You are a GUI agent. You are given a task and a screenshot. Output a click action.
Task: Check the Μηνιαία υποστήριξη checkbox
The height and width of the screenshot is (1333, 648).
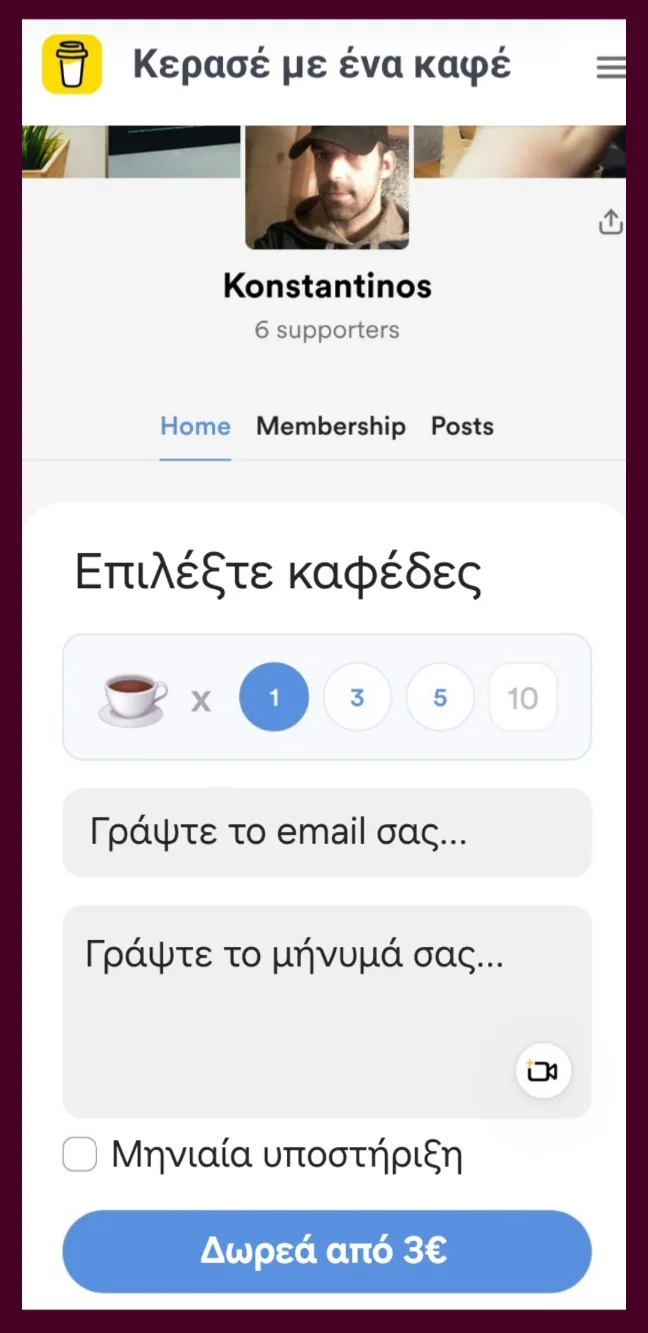click(80, 1155)
